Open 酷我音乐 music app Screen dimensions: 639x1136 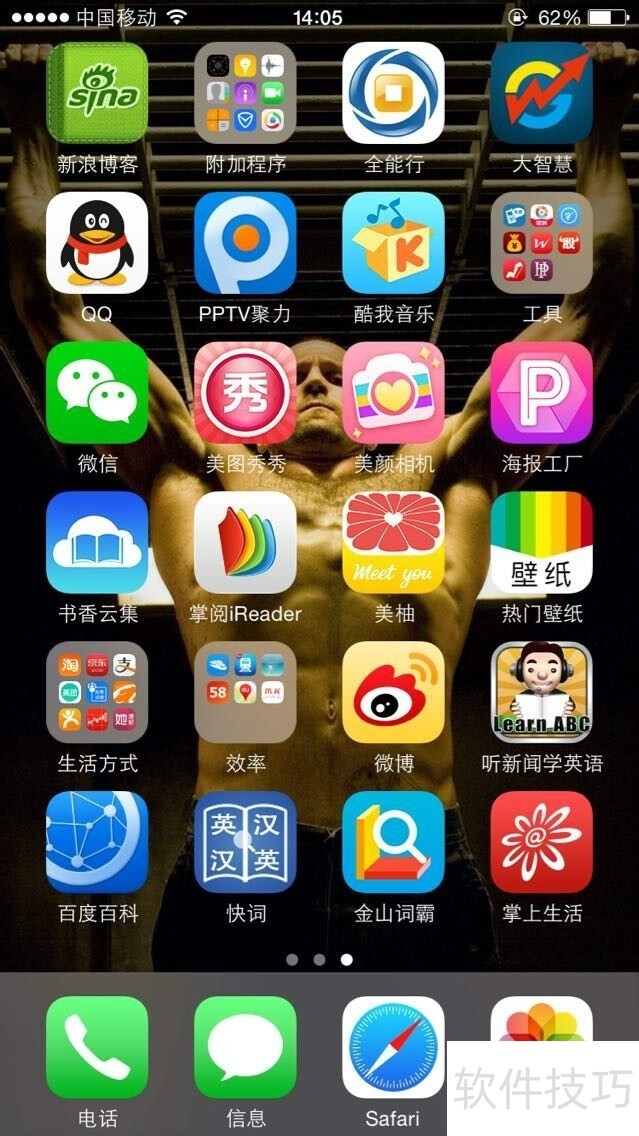click(393, 243)
